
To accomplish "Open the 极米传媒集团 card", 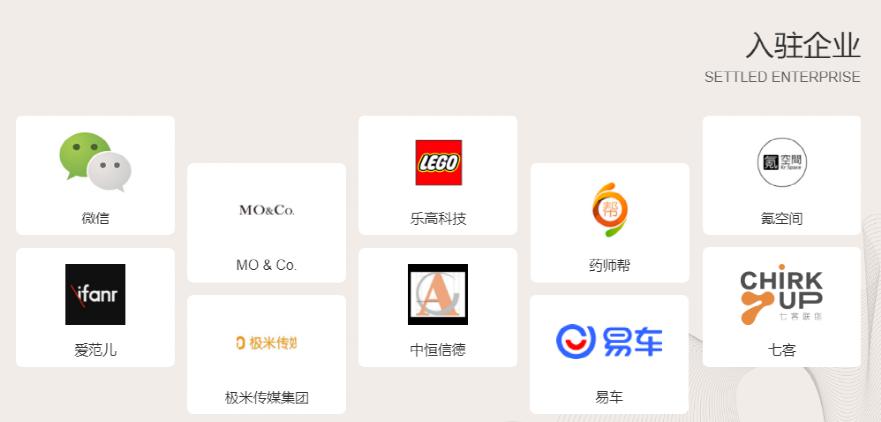I will click(266, 354).
